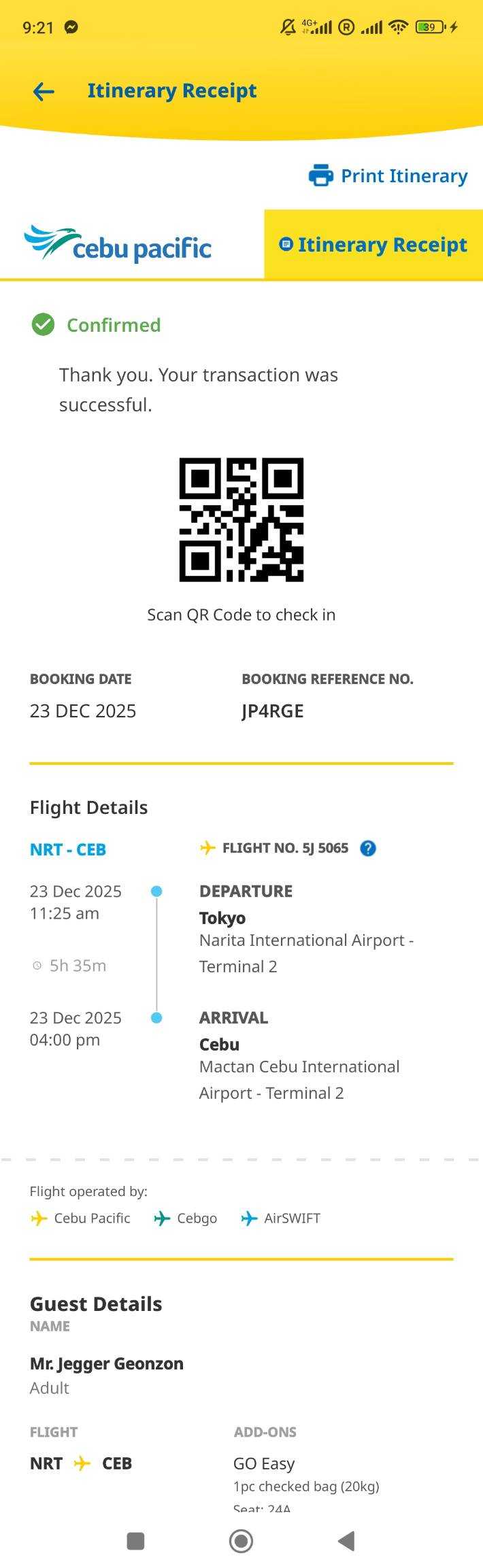Open the help icon beside flight number

point(368,848)
